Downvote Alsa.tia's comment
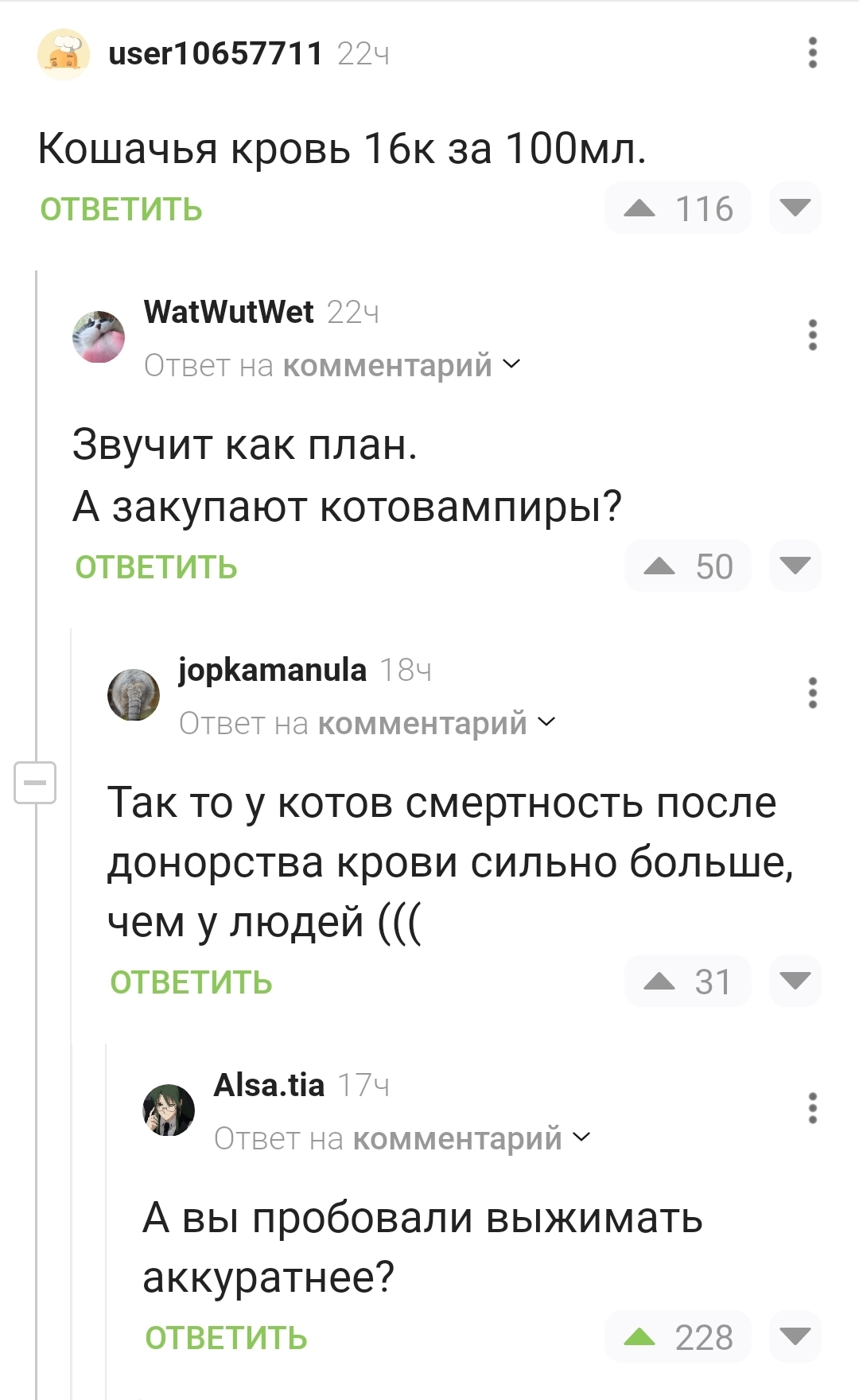859x1400 pixels. [x=795, y=1337]
